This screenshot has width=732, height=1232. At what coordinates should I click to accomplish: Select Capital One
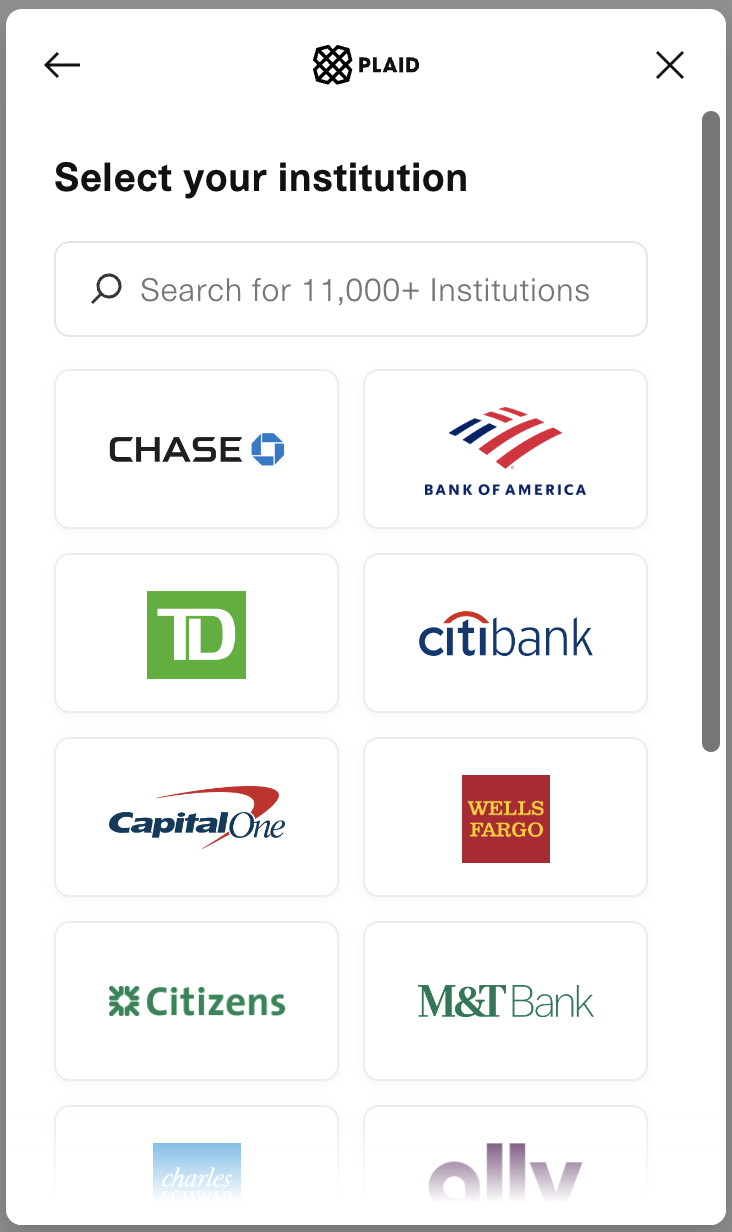point(196,817)
